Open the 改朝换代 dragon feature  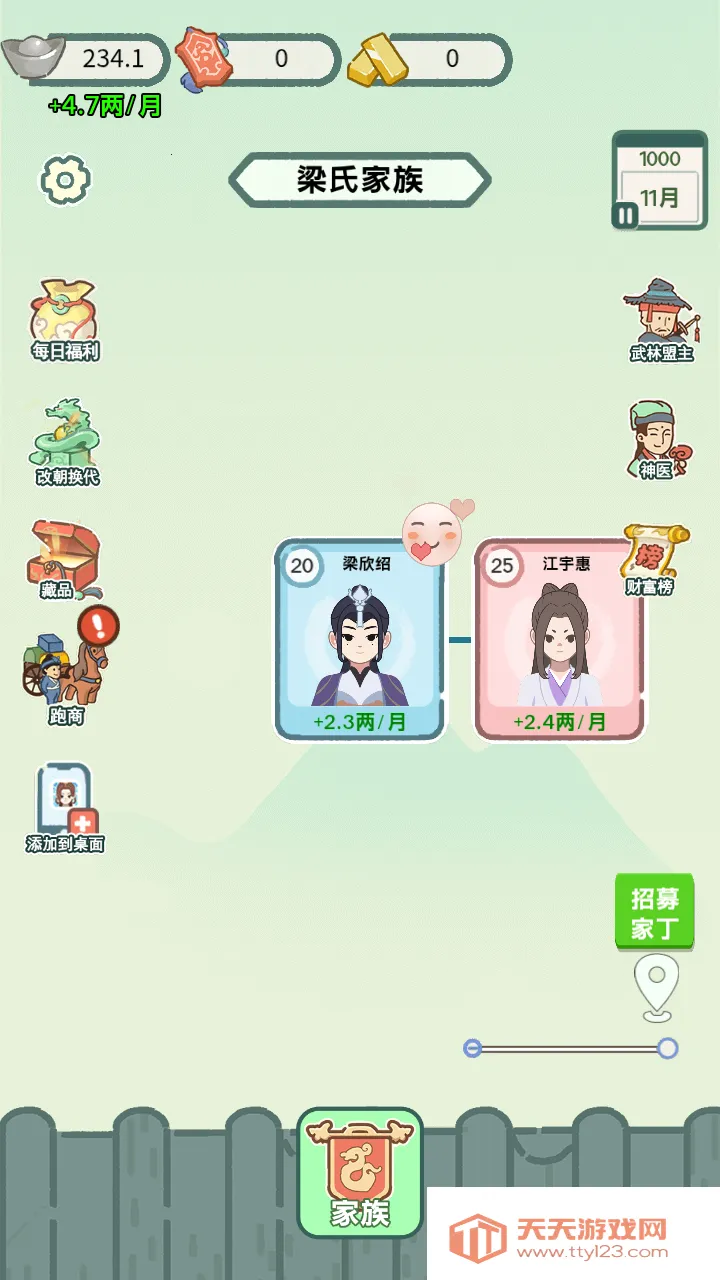[63, 438]
